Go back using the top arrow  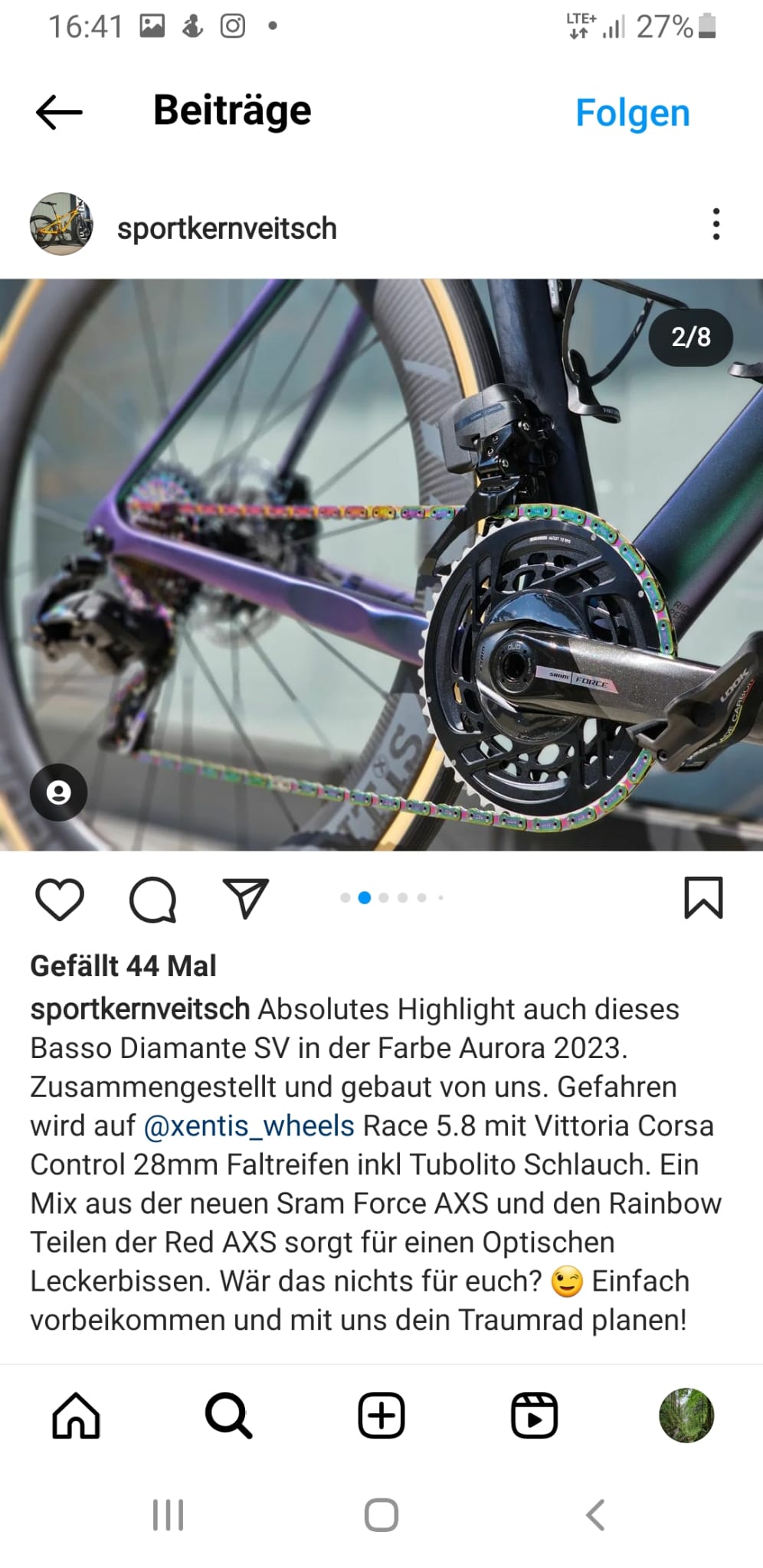click(x=59, y=112)
